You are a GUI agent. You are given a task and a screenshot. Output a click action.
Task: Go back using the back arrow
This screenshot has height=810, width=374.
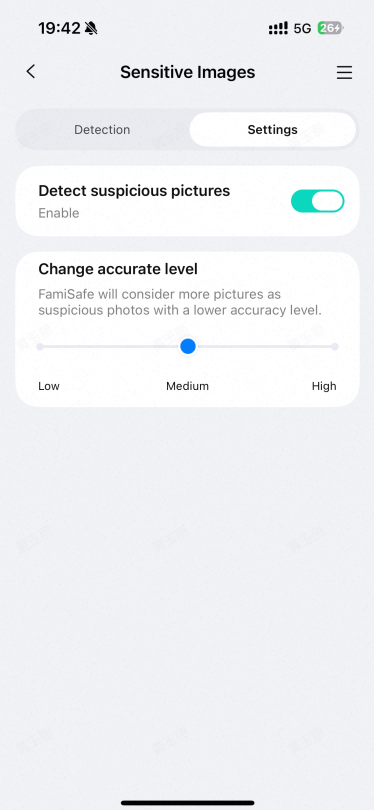[31, 72]
